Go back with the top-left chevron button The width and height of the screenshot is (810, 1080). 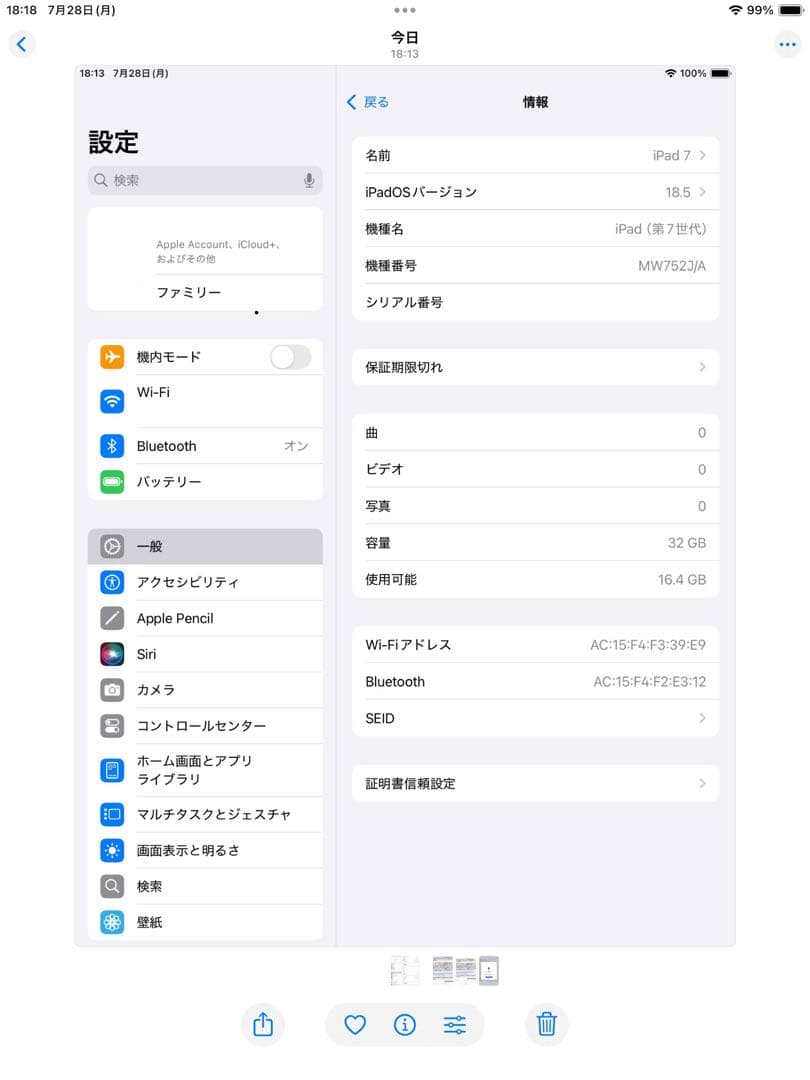pos(22,44)
